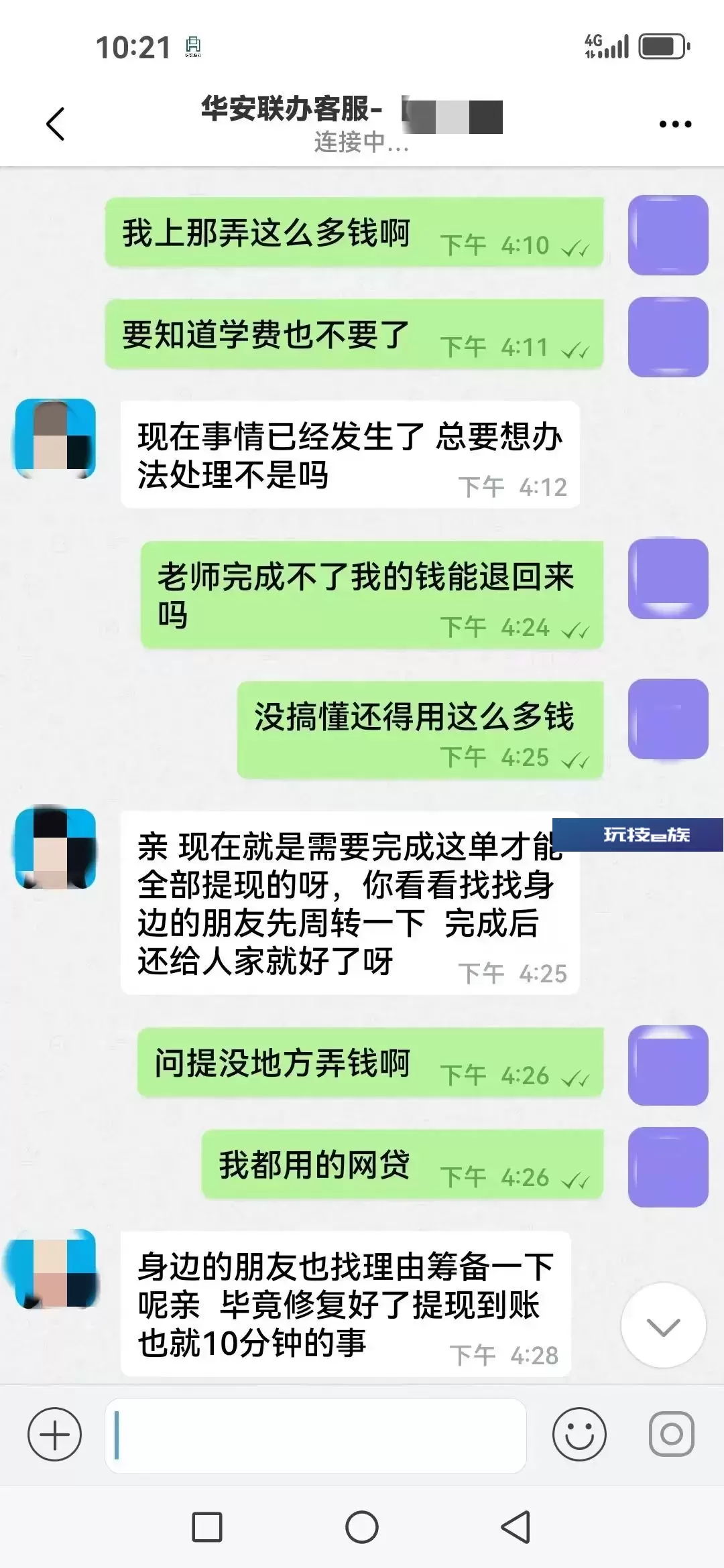The height and width of the screenshot is (1568, 724).
Task: Open recent apps with square button
Action: [x=207, y=1527]
